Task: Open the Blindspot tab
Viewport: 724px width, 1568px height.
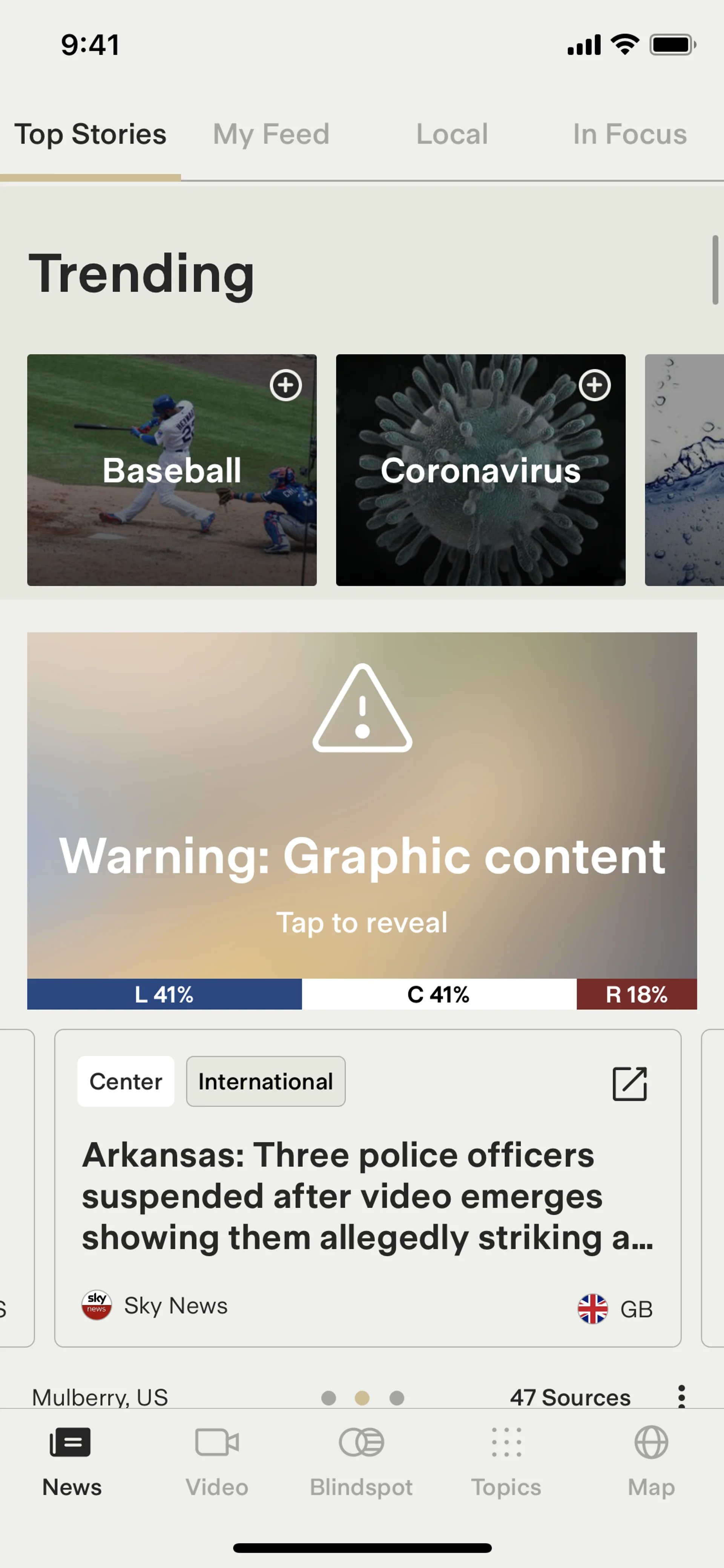Action: (x=361, y=1461)
